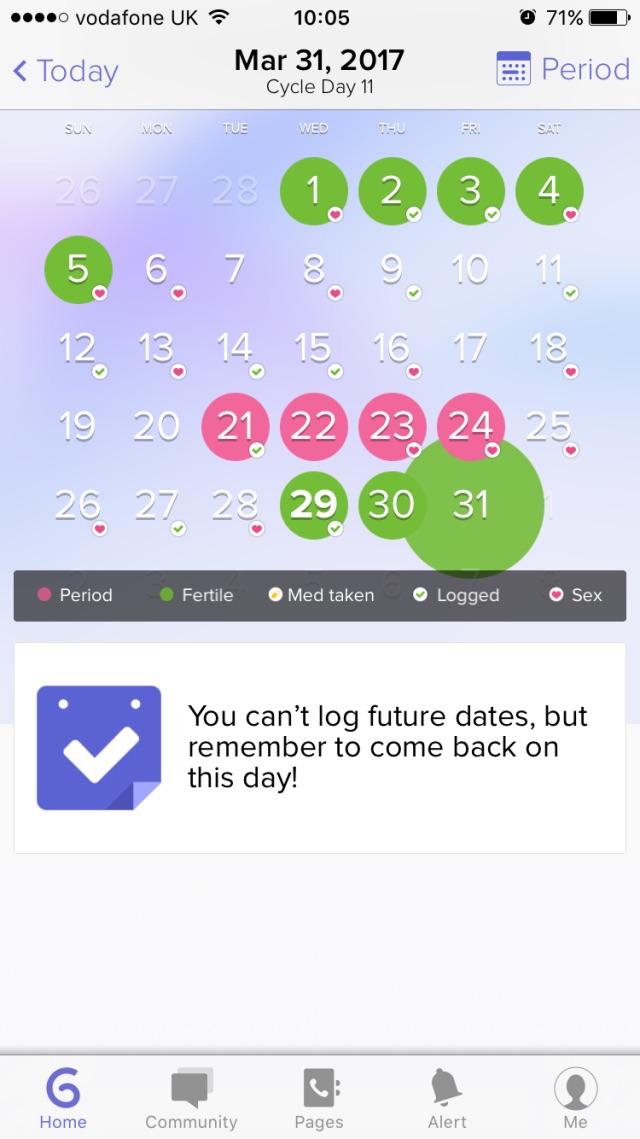The image size is (640, 1139).
Task: Switch to the Pages tab
Action: (319, 1097)
